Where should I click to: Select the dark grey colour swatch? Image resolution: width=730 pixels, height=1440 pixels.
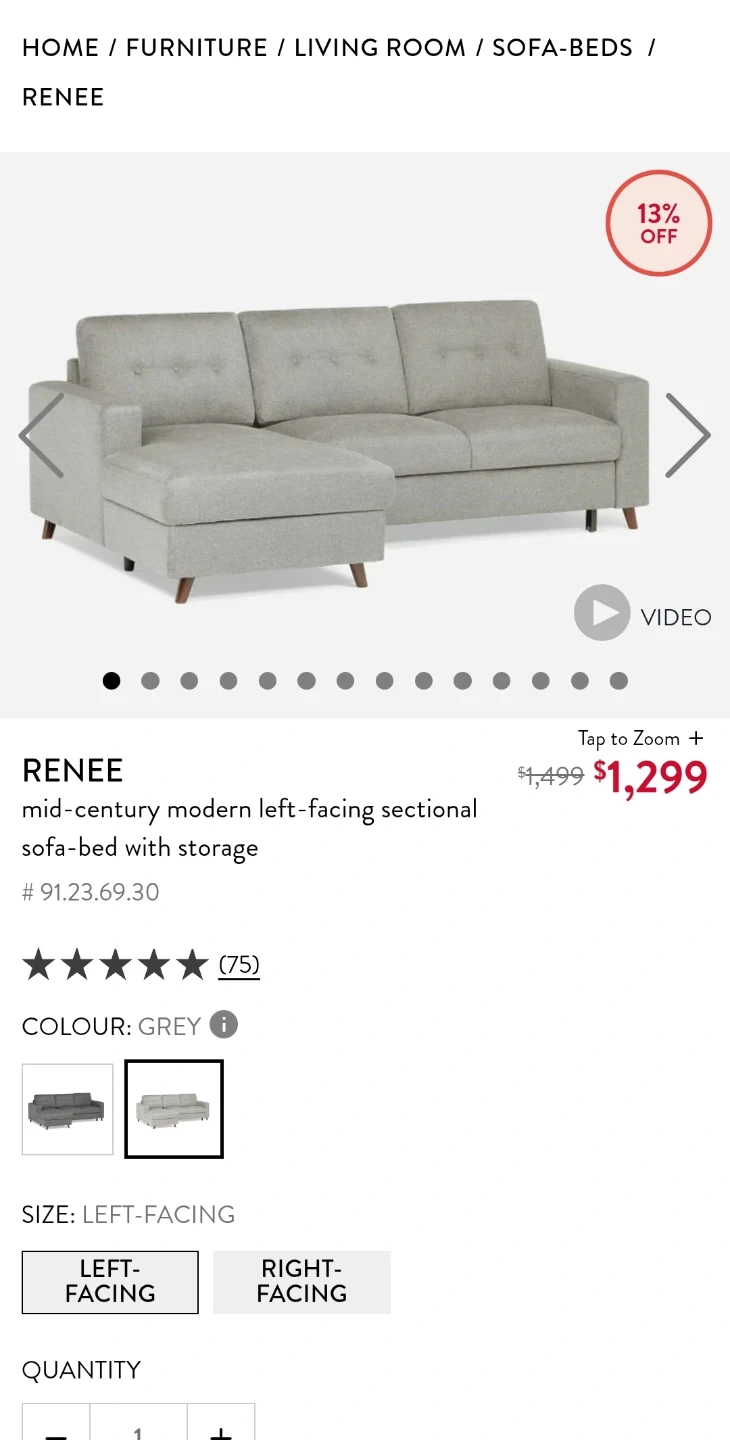click(x=68, y=1109)
